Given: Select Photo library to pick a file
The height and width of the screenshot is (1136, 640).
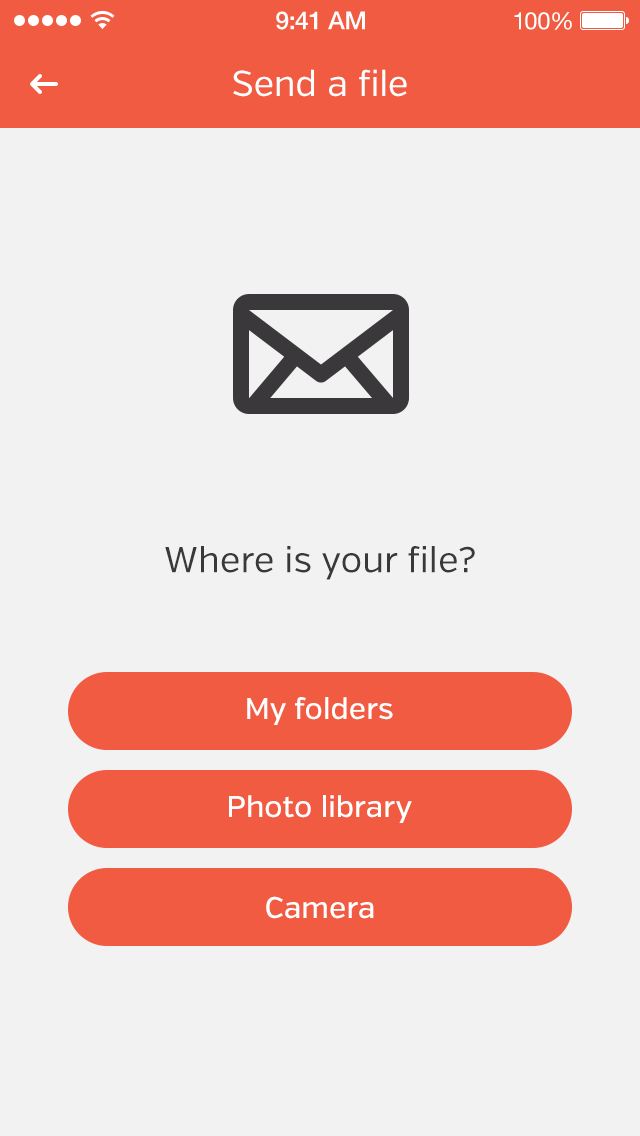Looking at the screenshot, I should pyautogui.click(x=320, y=808).
